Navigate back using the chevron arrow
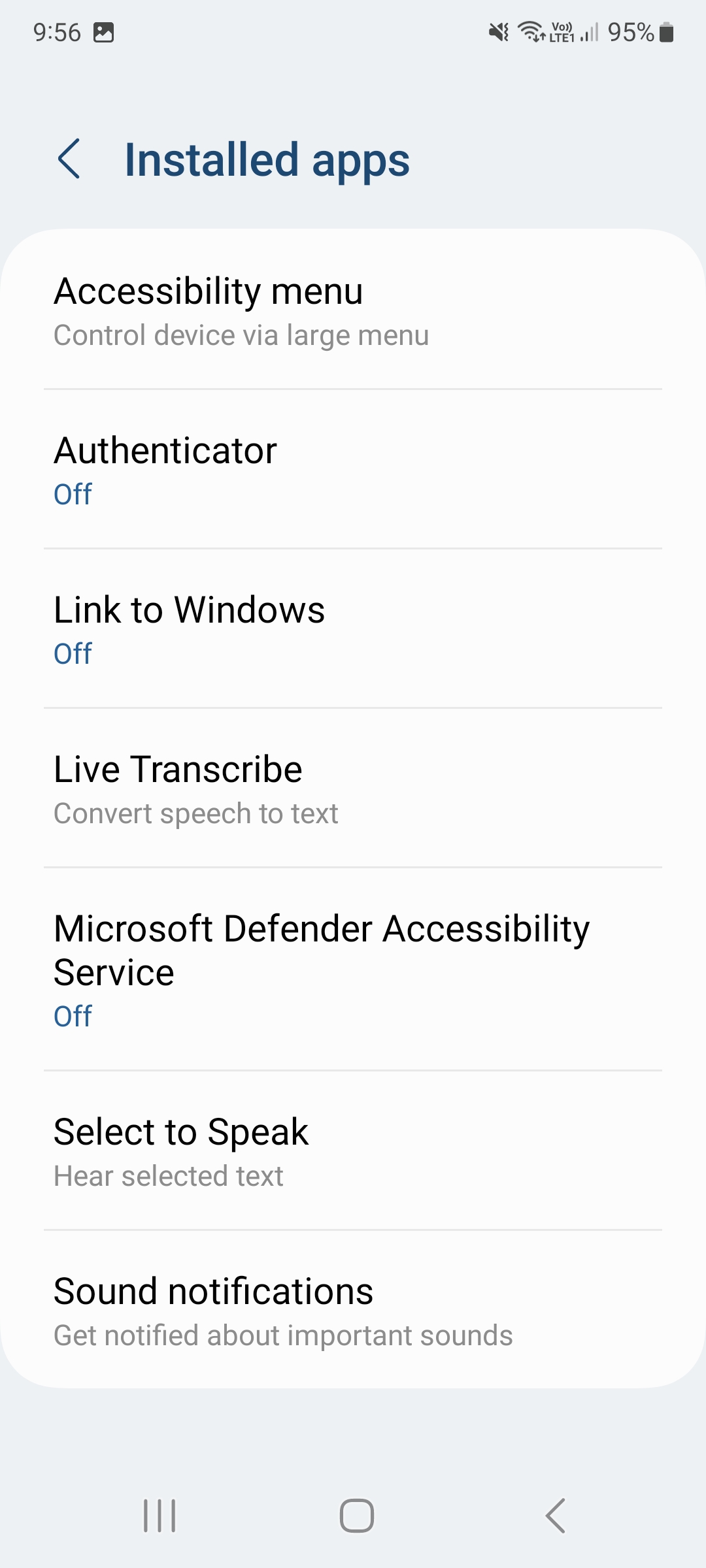Screen dimensions: 706x1568 [70, 159]
